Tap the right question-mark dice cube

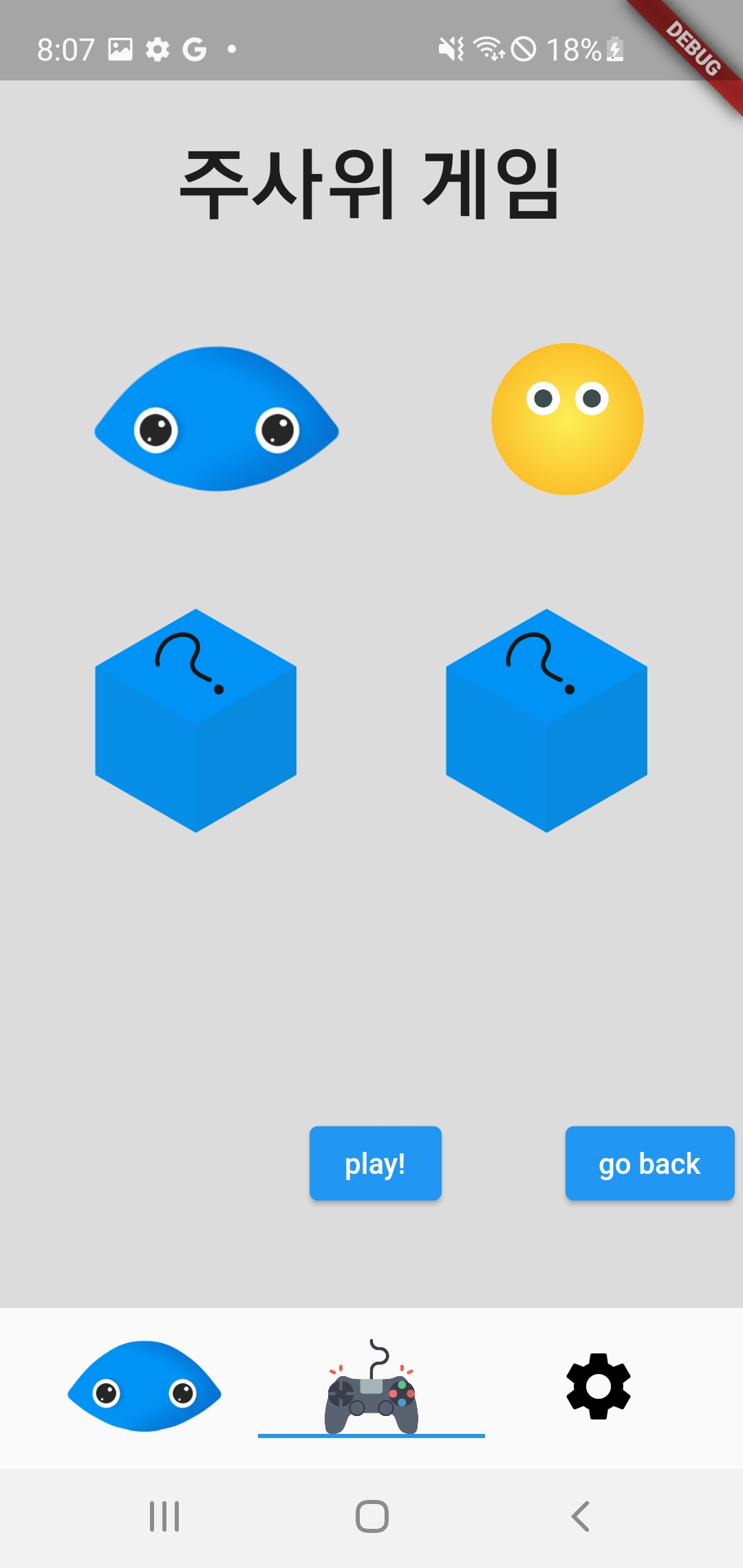pos(546,721)
